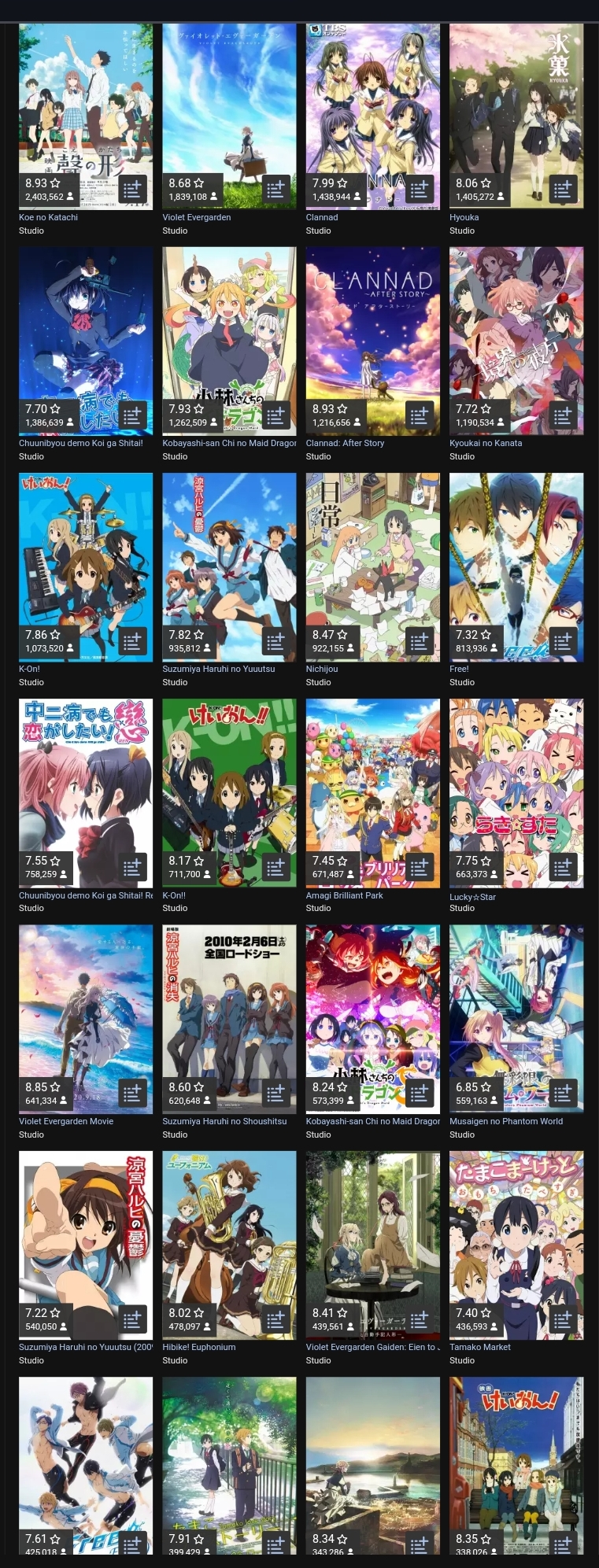Viewport: 599px width, 1568px height.
Task: Open the Suzumiya Haruhi no Yuuutsu poster
Action: click(x=229, y=551)
